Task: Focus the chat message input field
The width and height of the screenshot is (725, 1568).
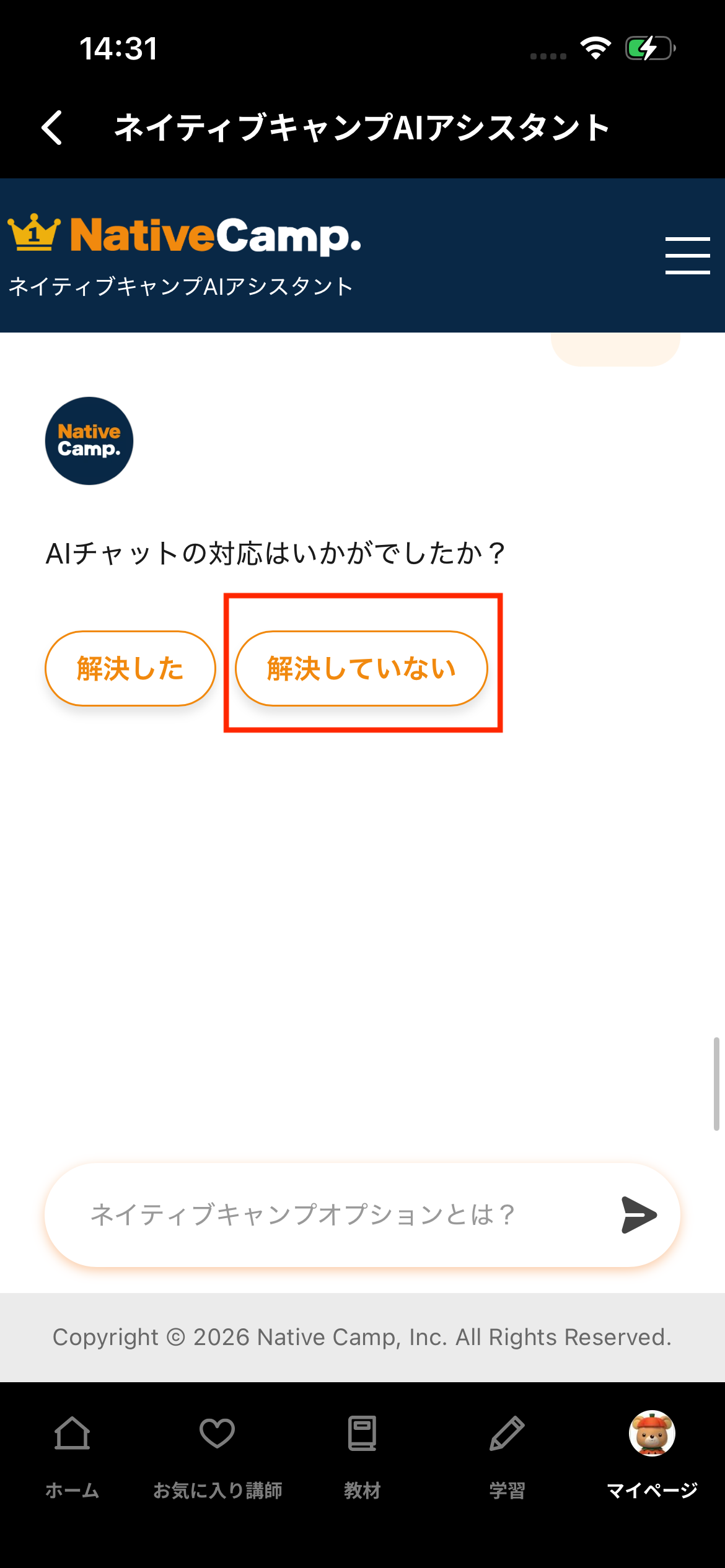Action: 335,1215
